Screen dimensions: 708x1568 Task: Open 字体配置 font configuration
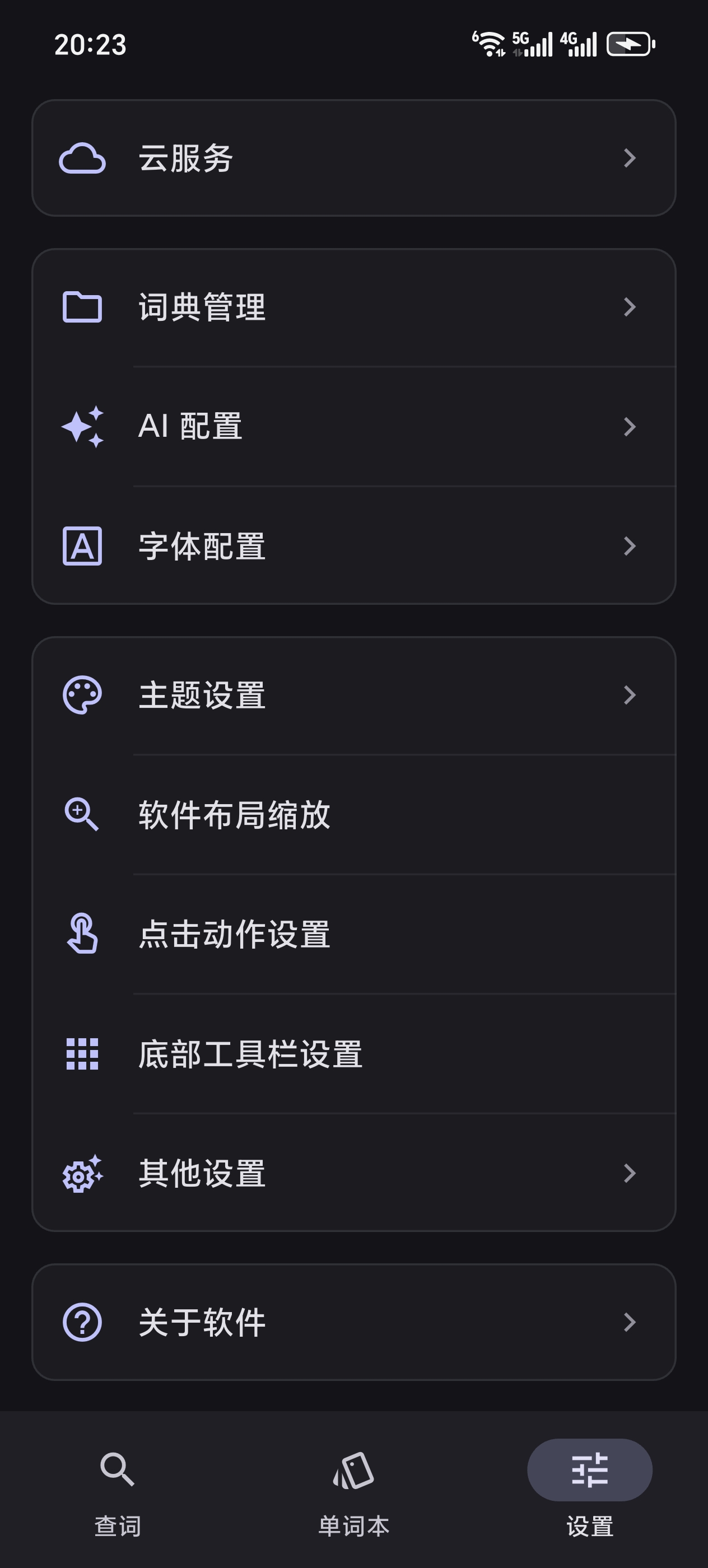353,546
